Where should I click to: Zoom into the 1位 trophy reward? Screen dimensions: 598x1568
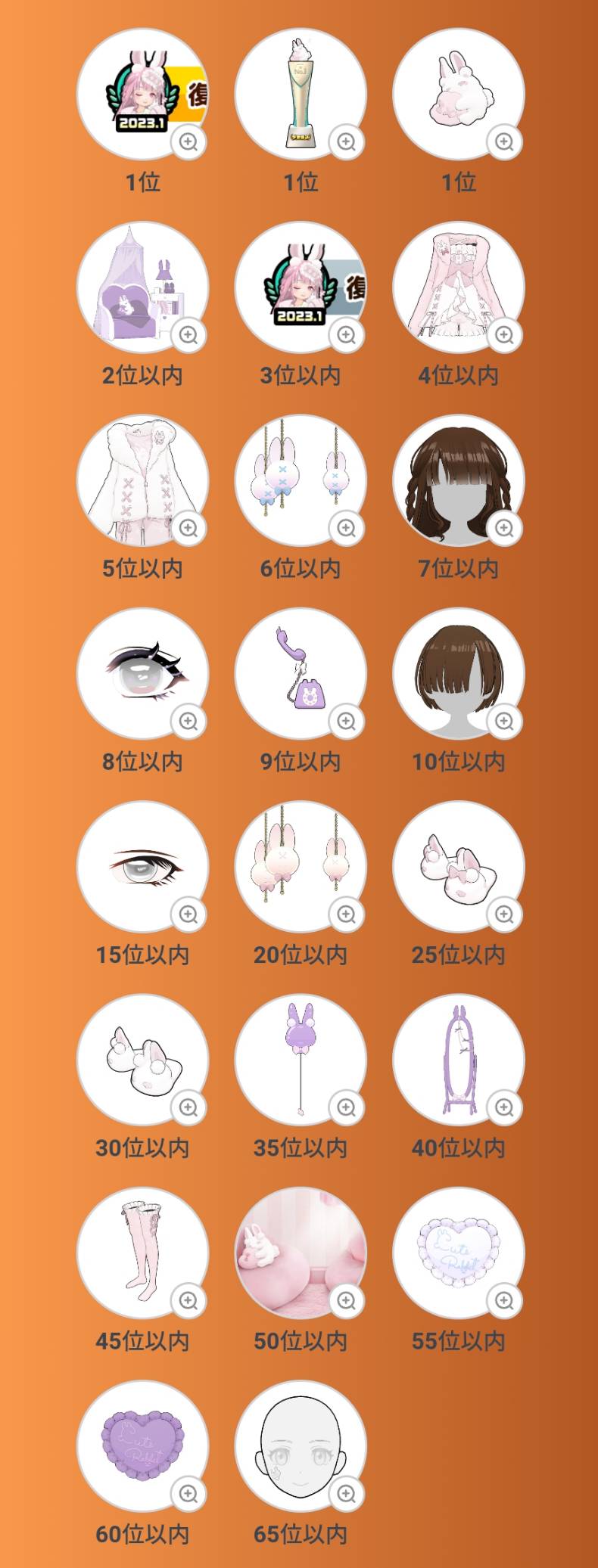(x=347, y=141)
